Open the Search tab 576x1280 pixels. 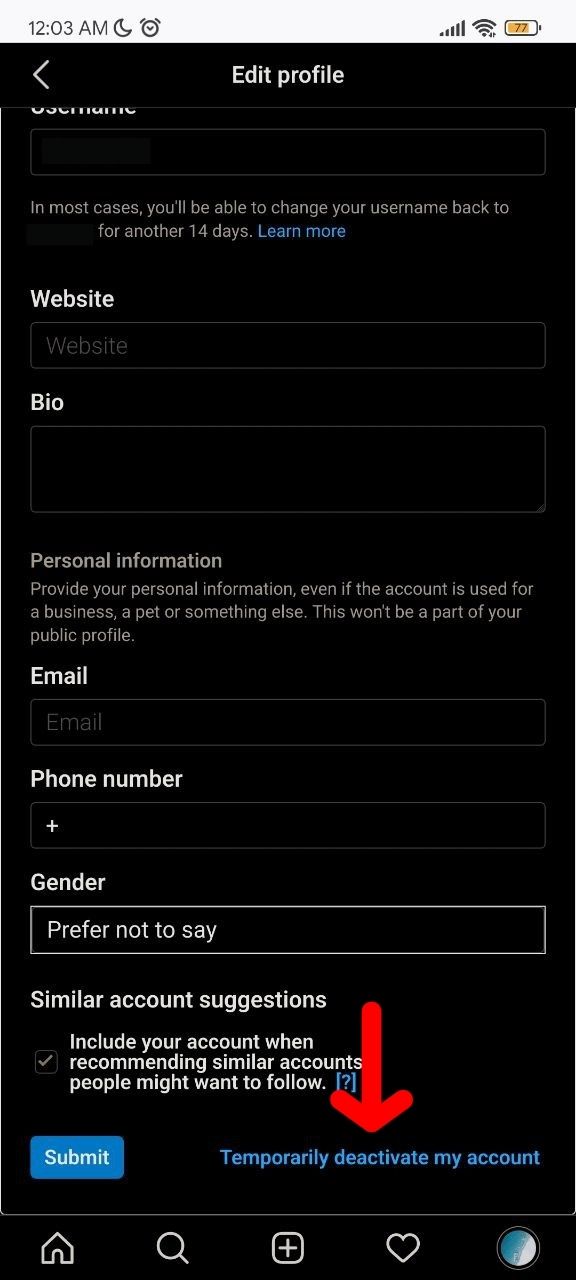173,1248
